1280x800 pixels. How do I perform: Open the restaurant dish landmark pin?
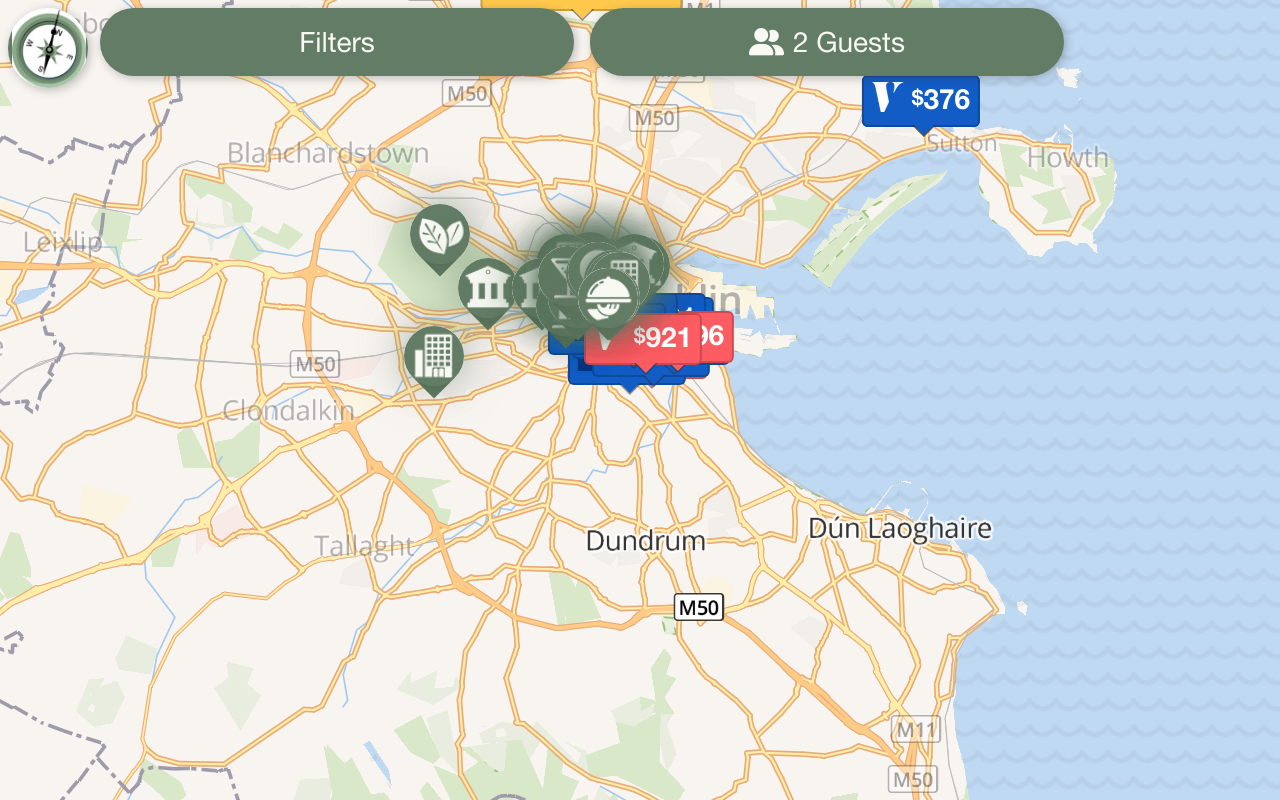608,296
